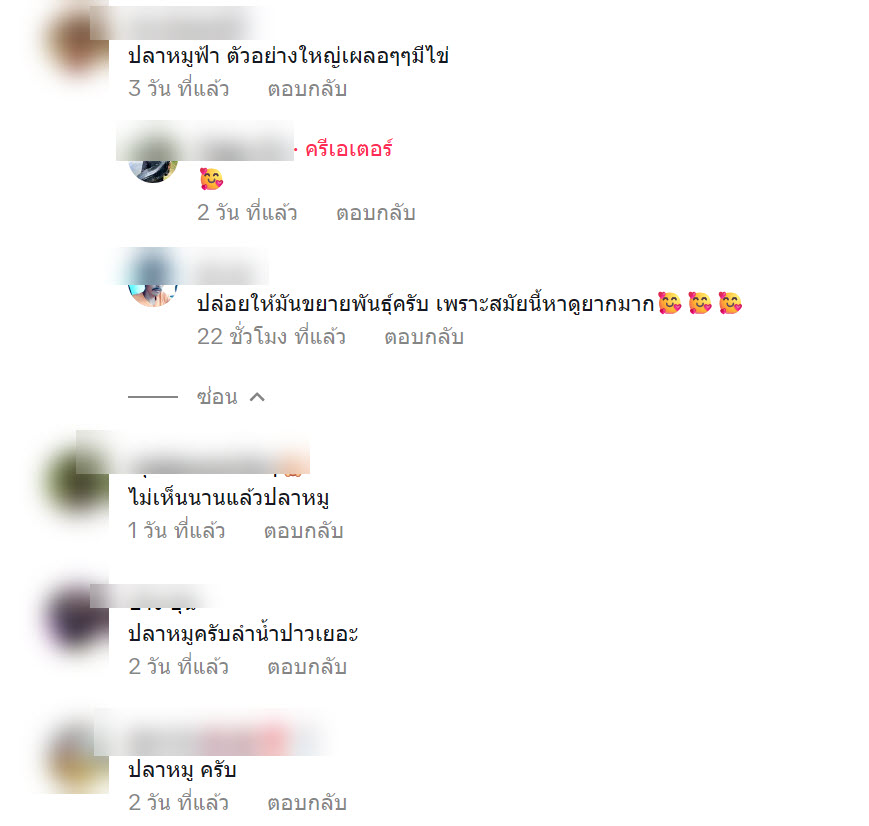Reply to the creator's emoji comment
The width and height of the screenshot is (869, 826).
tap(375, 213)
